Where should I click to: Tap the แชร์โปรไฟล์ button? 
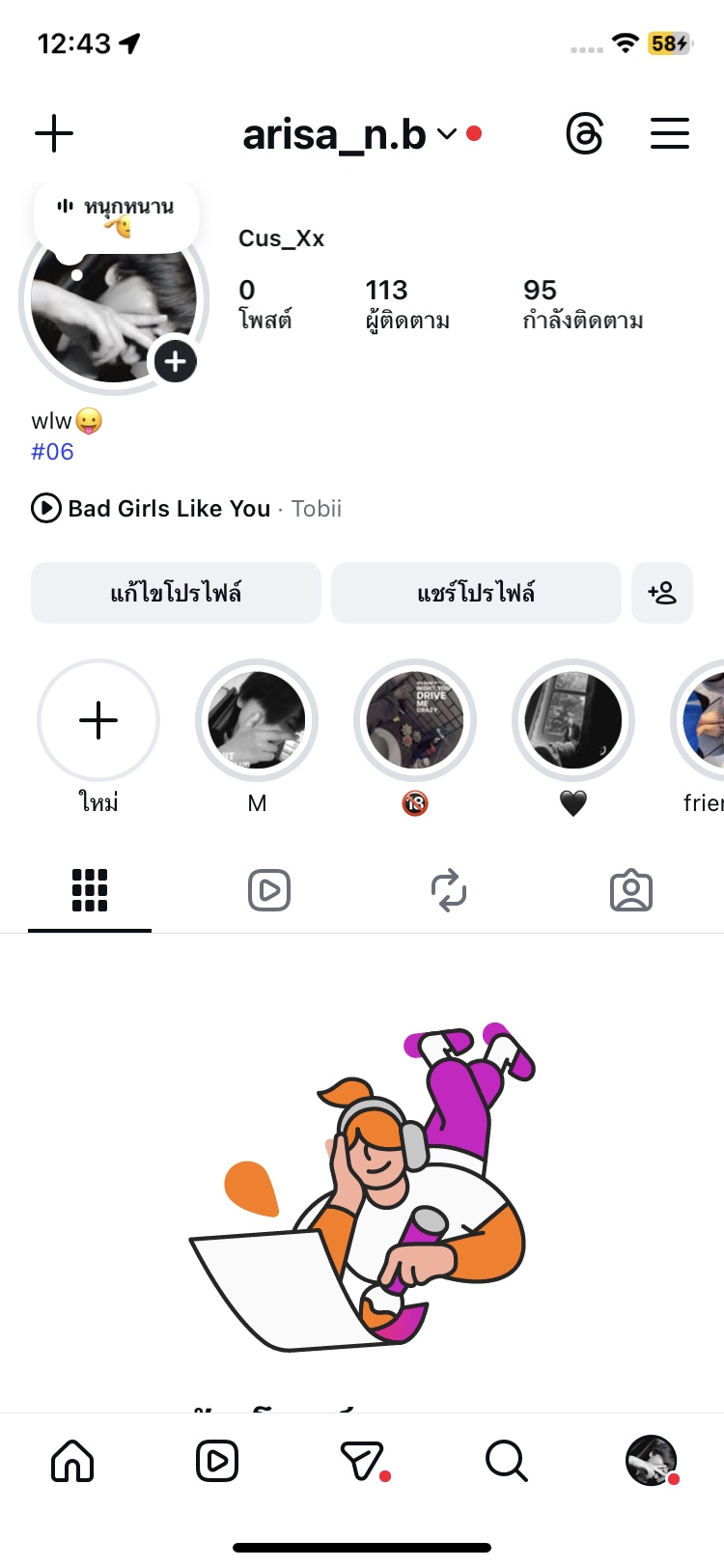[476, 593]
